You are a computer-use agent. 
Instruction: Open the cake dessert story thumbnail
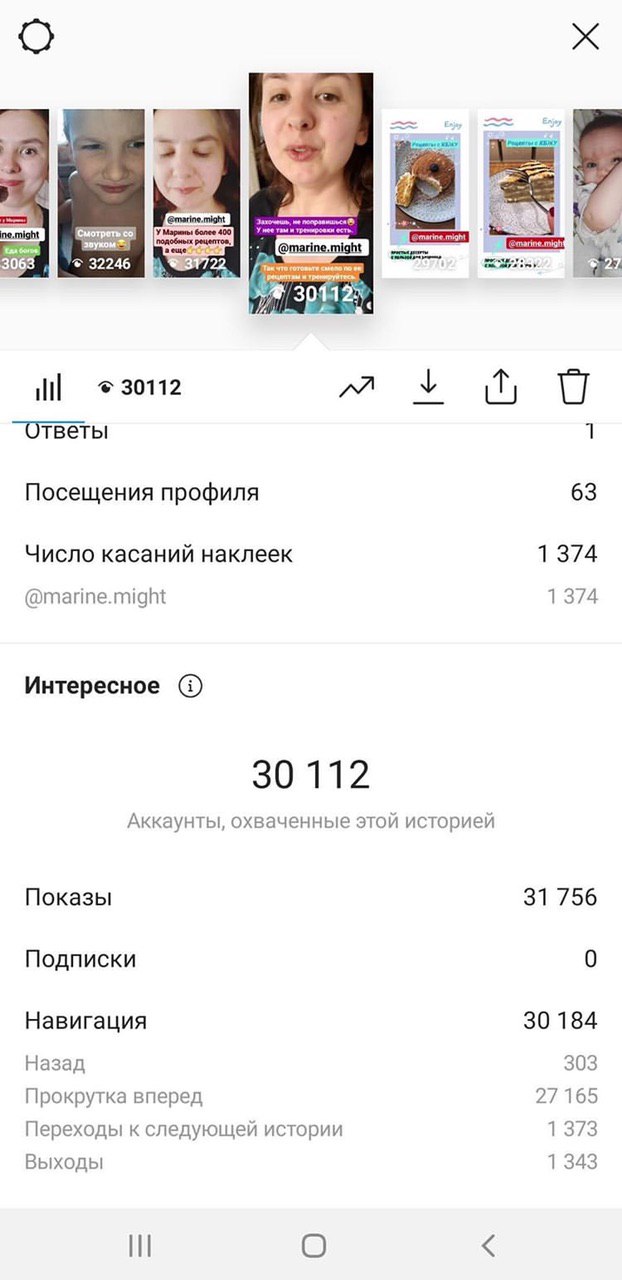[x=425, y=193]
